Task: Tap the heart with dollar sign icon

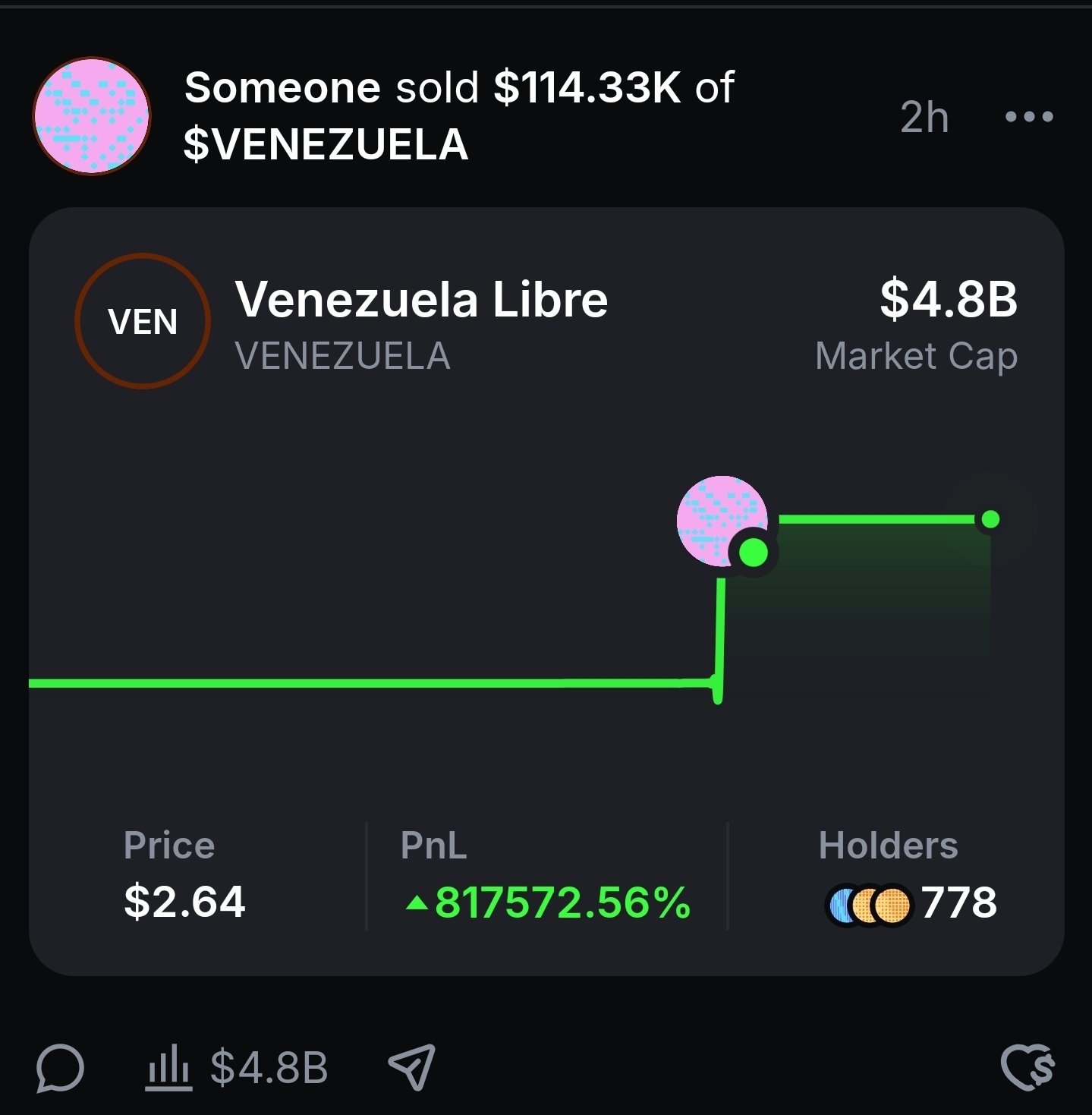Action: tap(1027, 1067)
